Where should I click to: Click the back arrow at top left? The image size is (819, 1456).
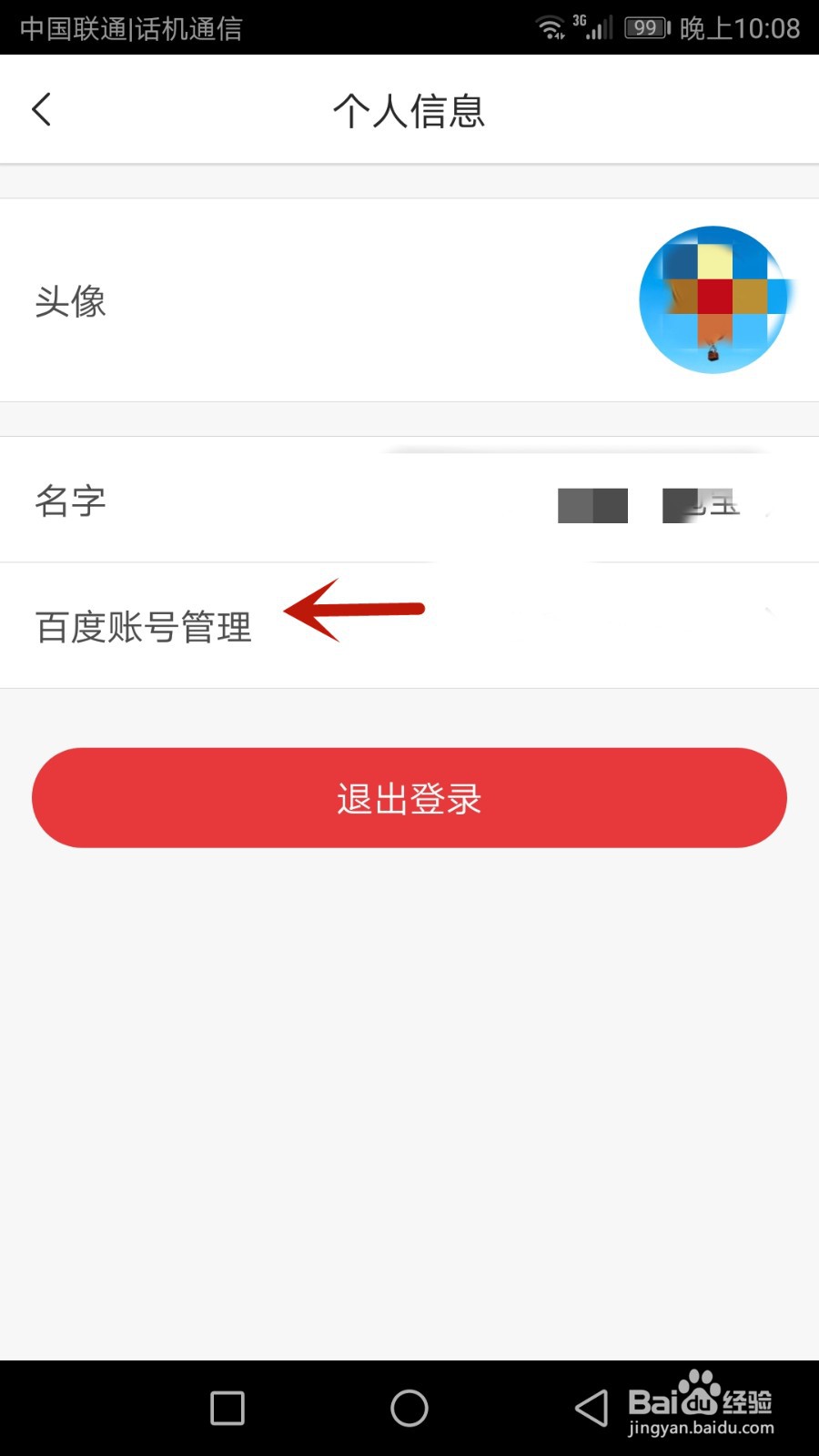coord(41,108)
